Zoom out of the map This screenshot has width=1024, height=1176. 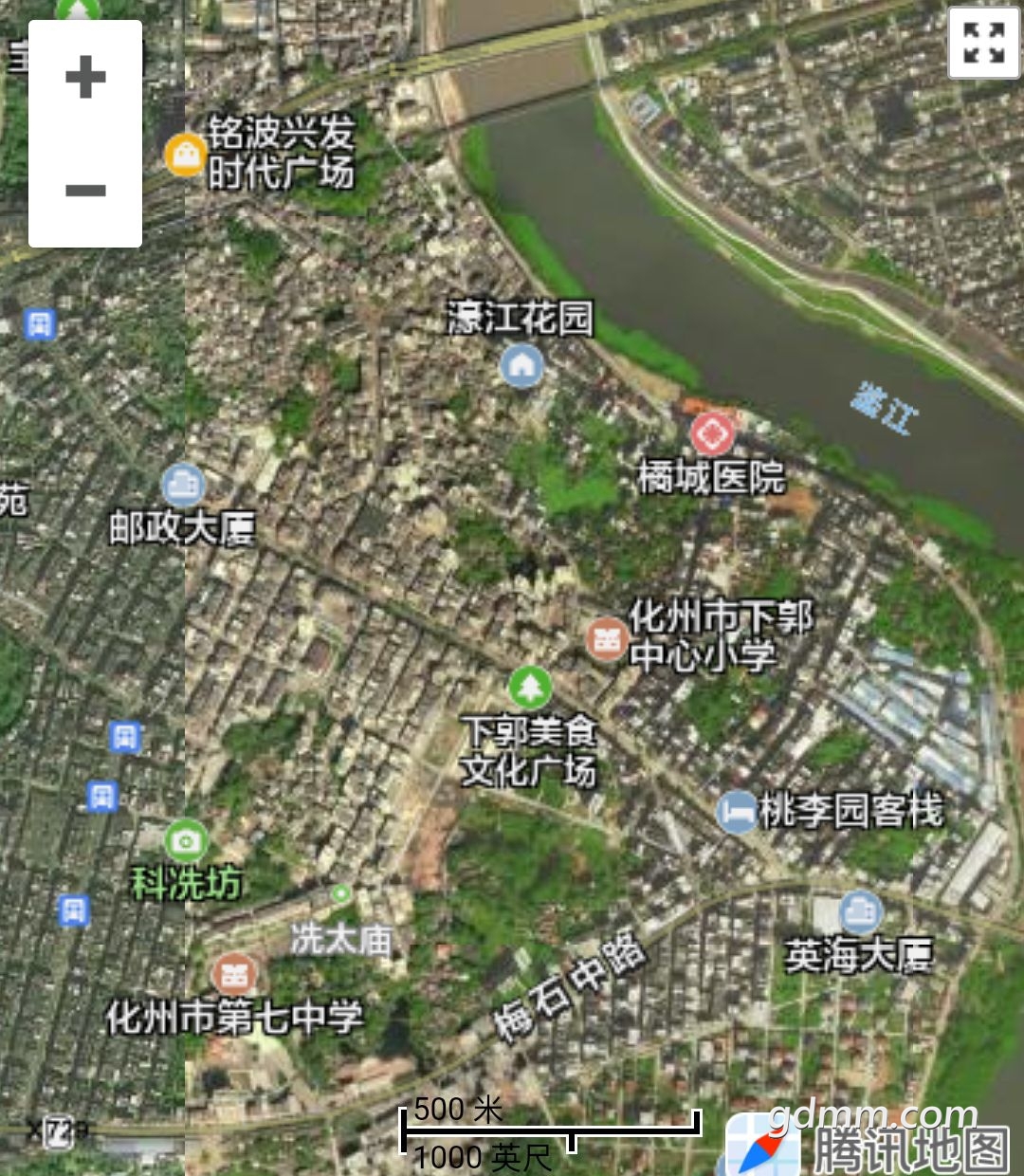[x=85, y=191]
